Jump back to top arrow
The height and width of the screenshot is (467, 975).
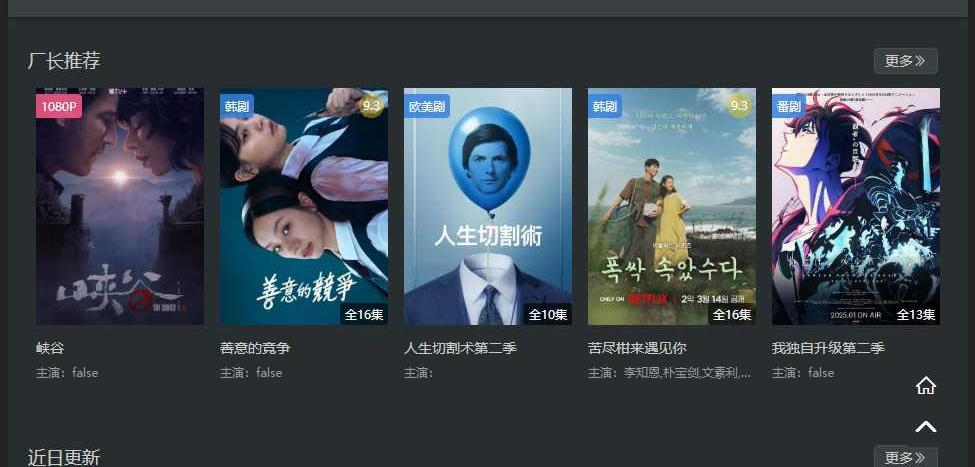click(926, 427)
